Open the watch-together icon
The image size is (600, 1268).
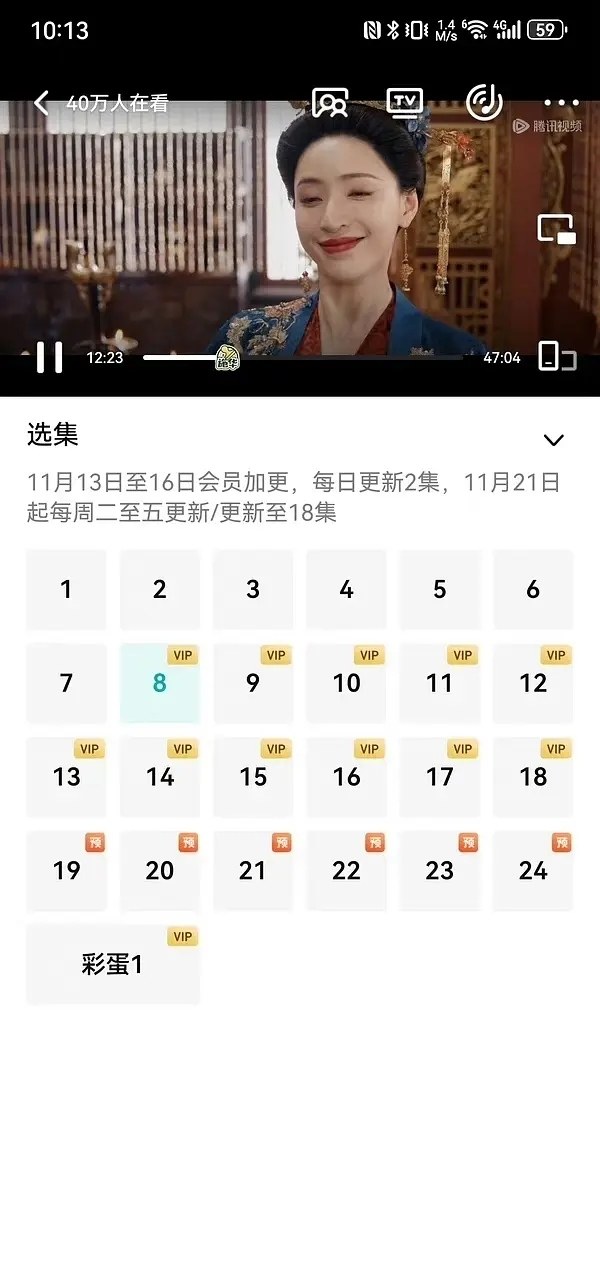(329, 102)
